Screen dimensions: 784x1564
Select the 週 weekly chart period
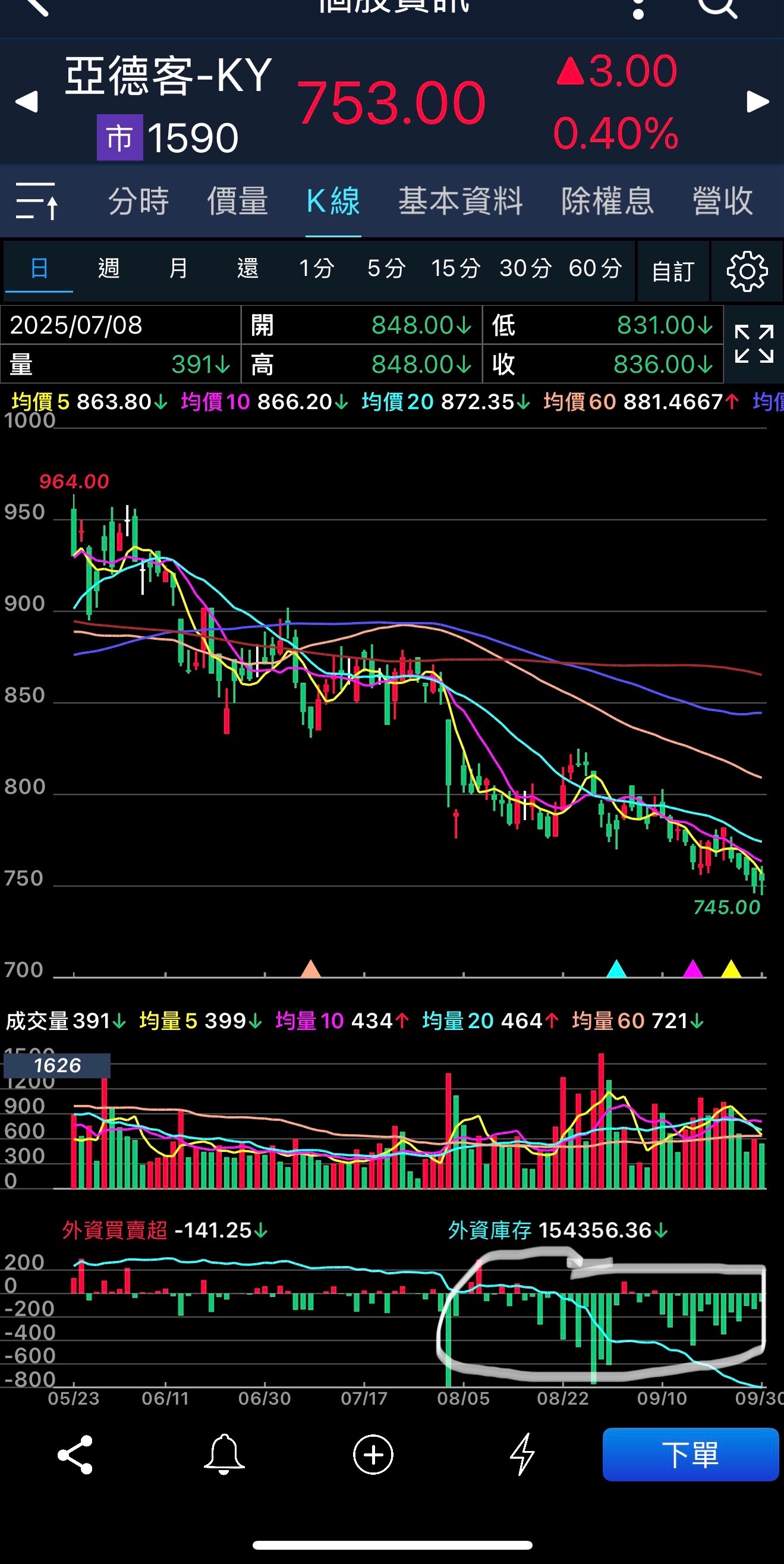coord(109,268)
